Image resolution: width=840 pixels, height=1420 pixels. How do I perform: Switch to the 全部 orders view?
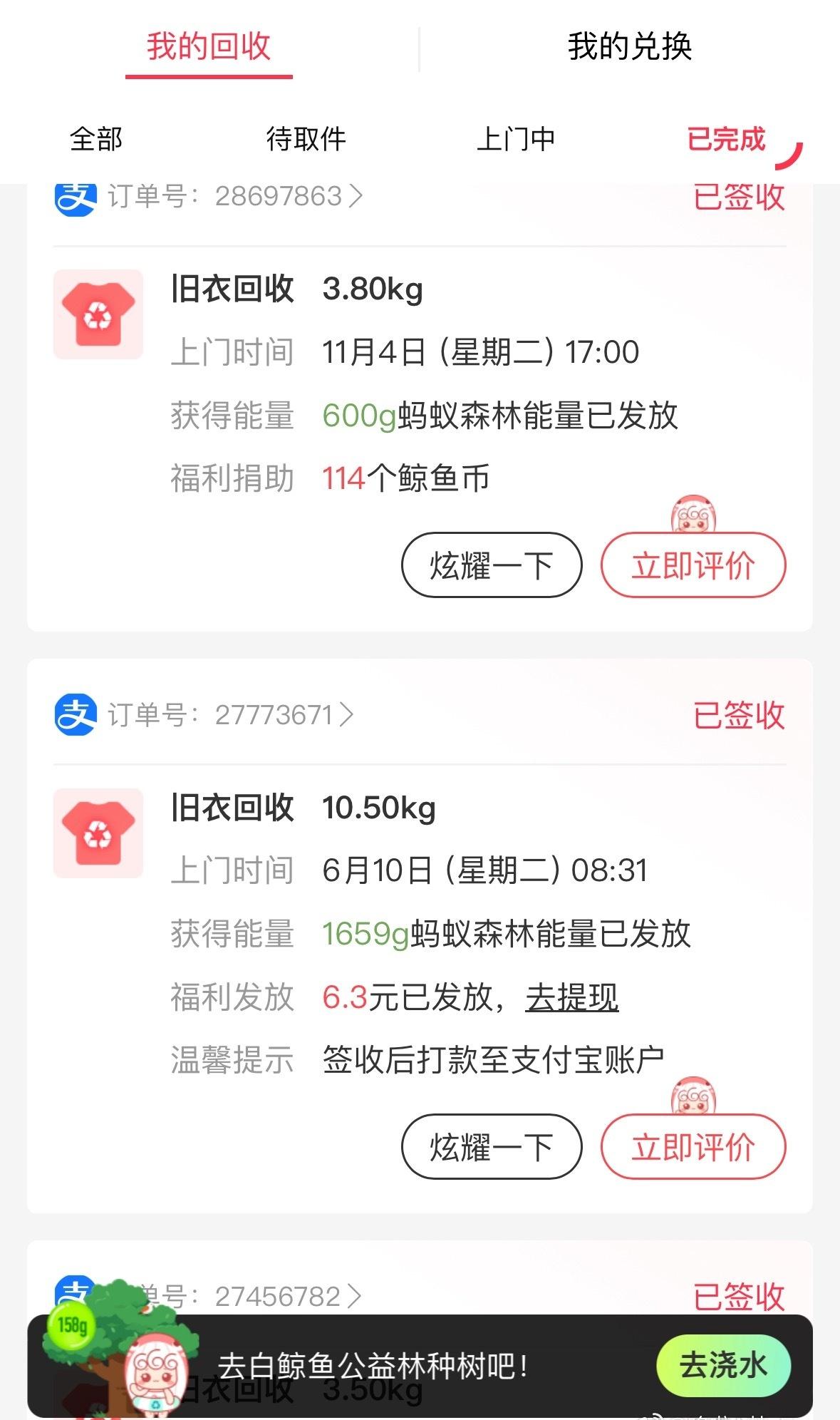[x=95, y=138]
